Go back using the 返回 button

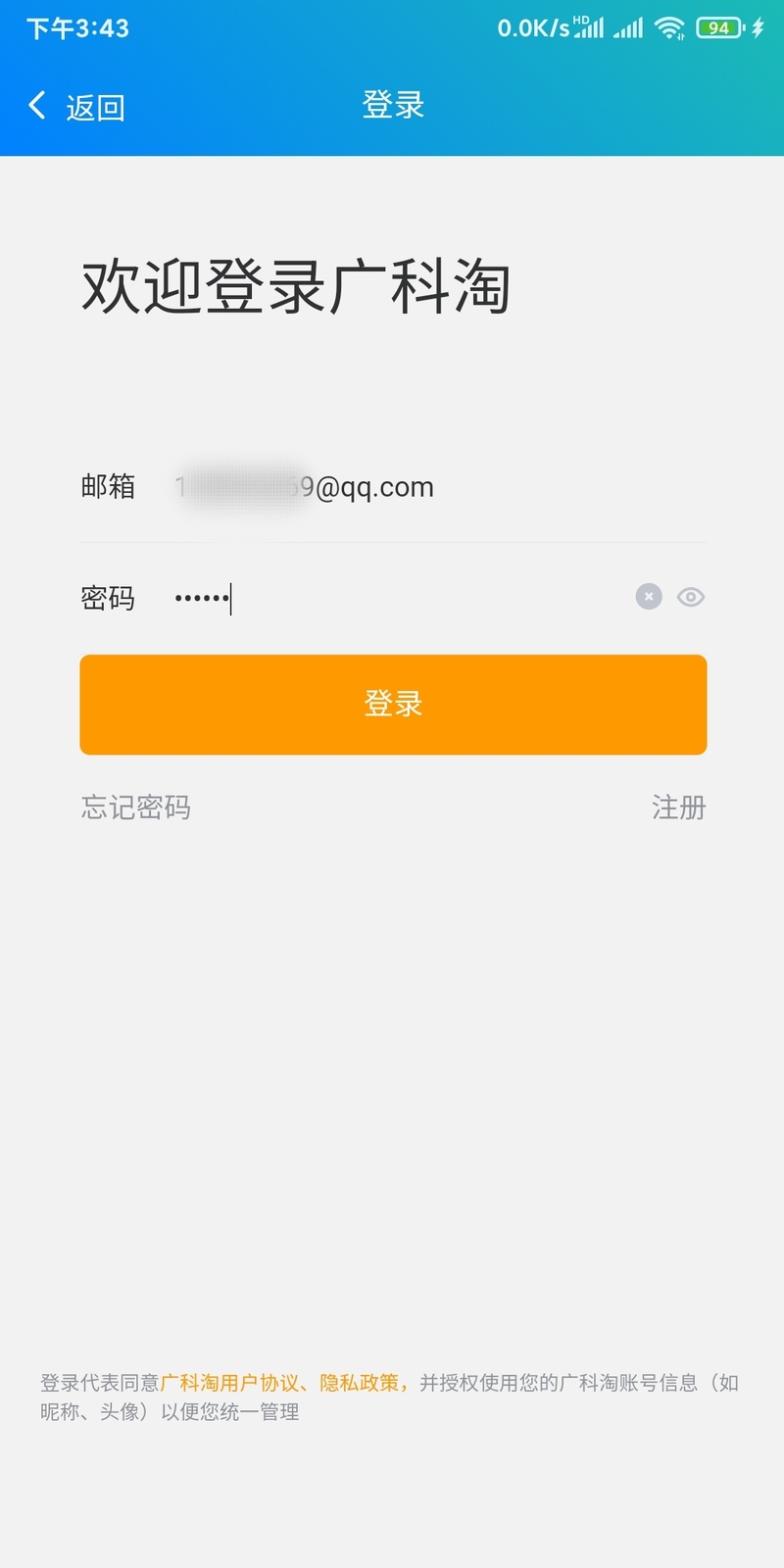click(x=76, y=106)
